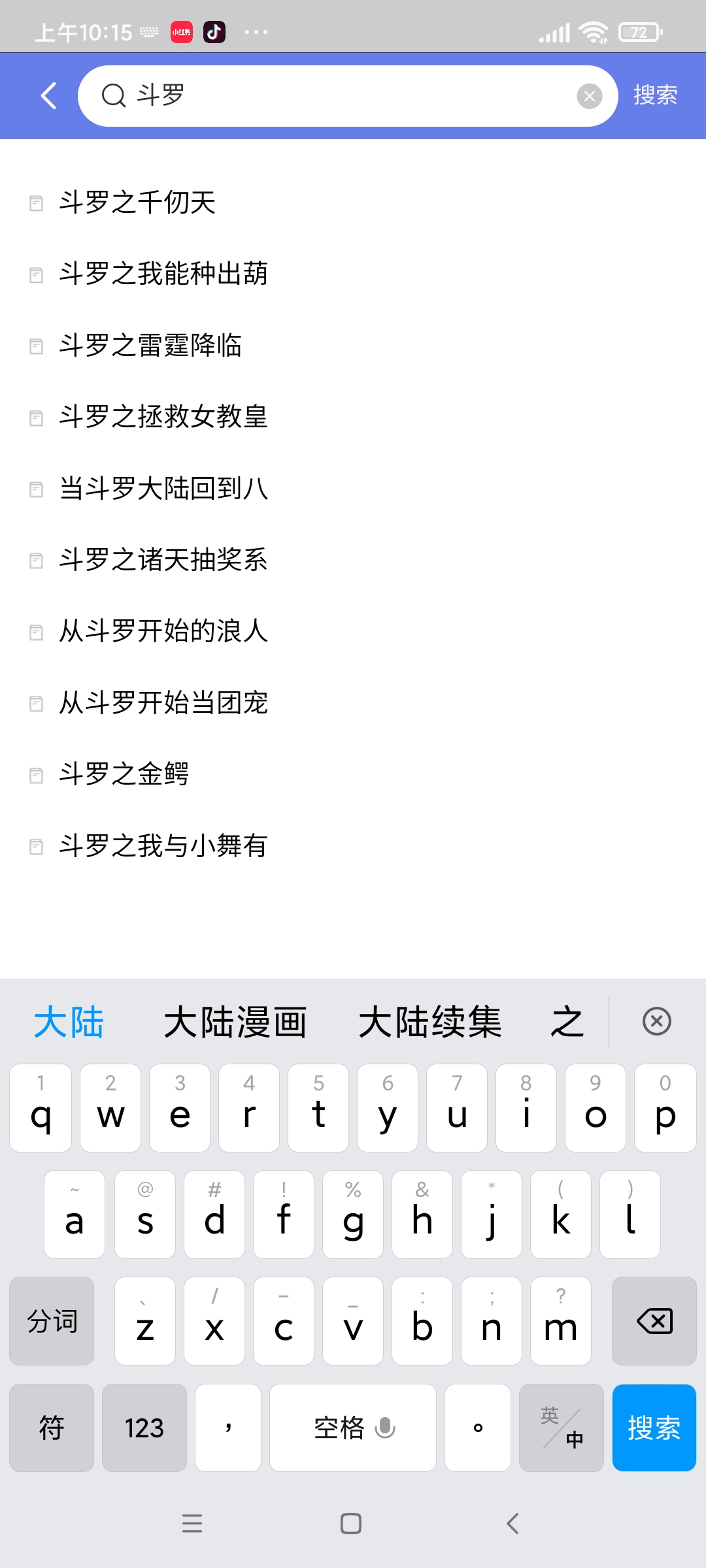Viewport: 706px width, 1568px height.
Task: Tap the blue 搜索 key on keyboard
Action: coord(654,1428)
